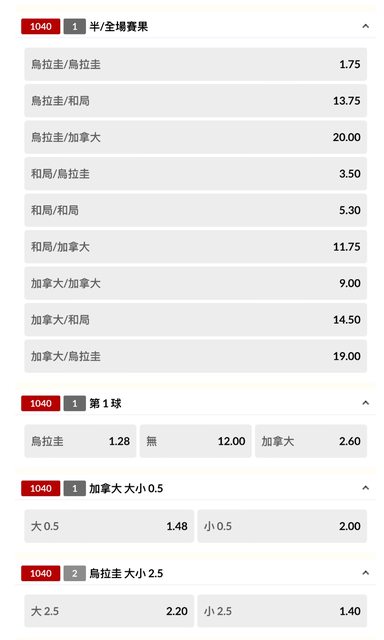Select 加拿大/加拿大 at 9.00

point(195,283)
